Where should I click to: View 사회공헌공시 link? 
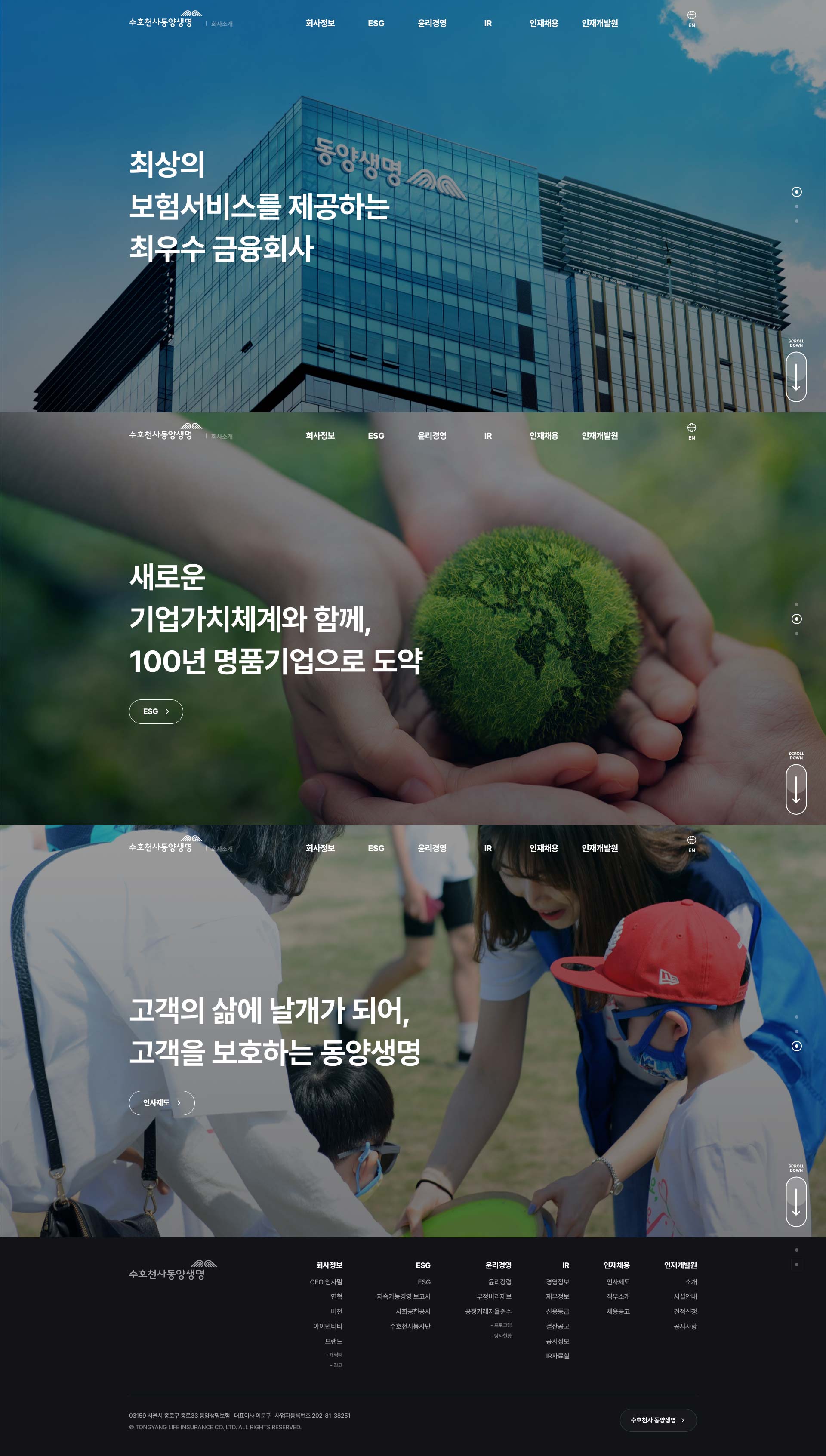click(x=413, y=1311)
